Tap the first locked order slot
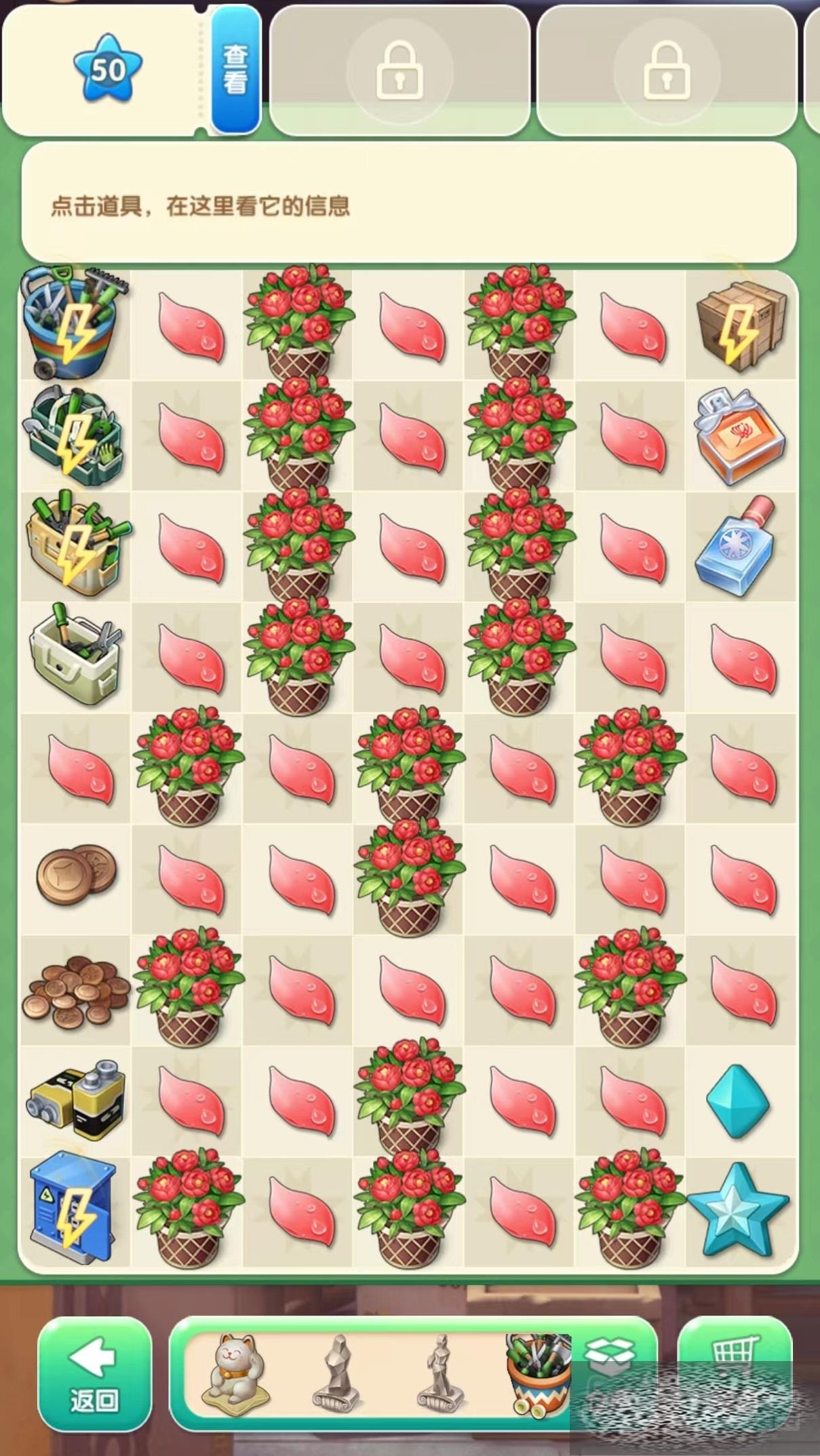This screenshot has height=1456, width=820. [399, 70]
